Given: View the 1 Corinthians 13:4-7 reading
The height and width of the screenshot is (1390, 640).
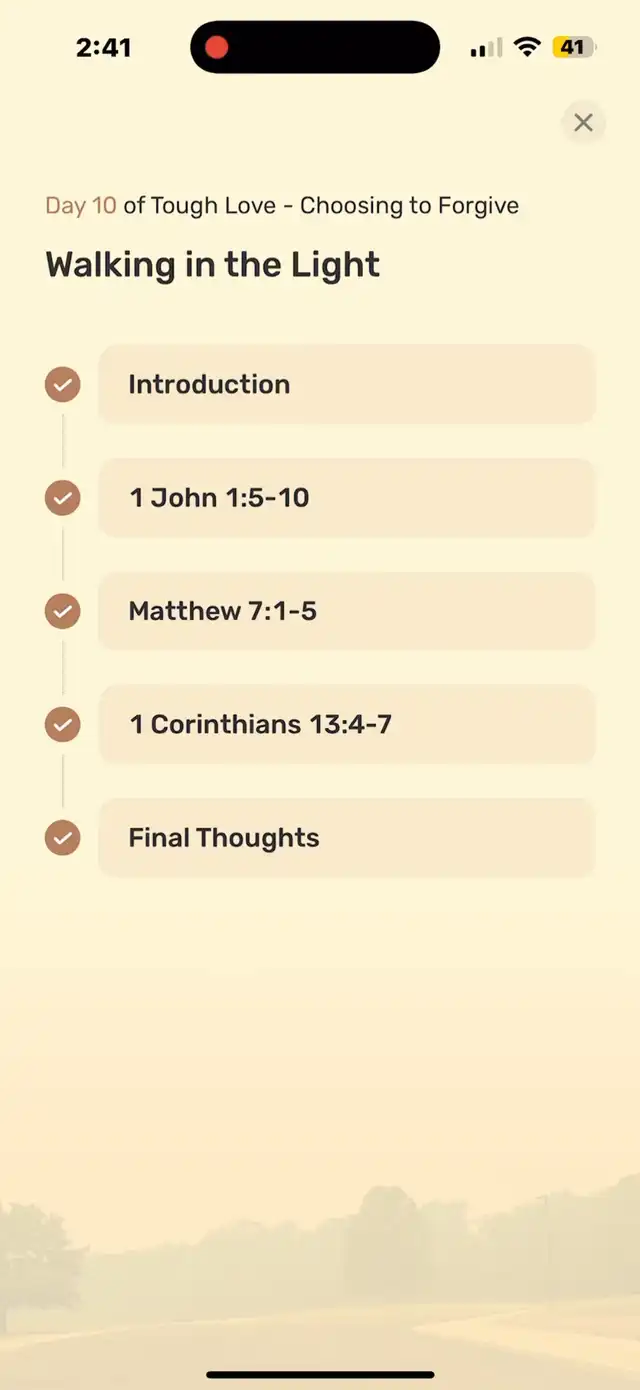Looking at the screenshot, I should (347, 724).
